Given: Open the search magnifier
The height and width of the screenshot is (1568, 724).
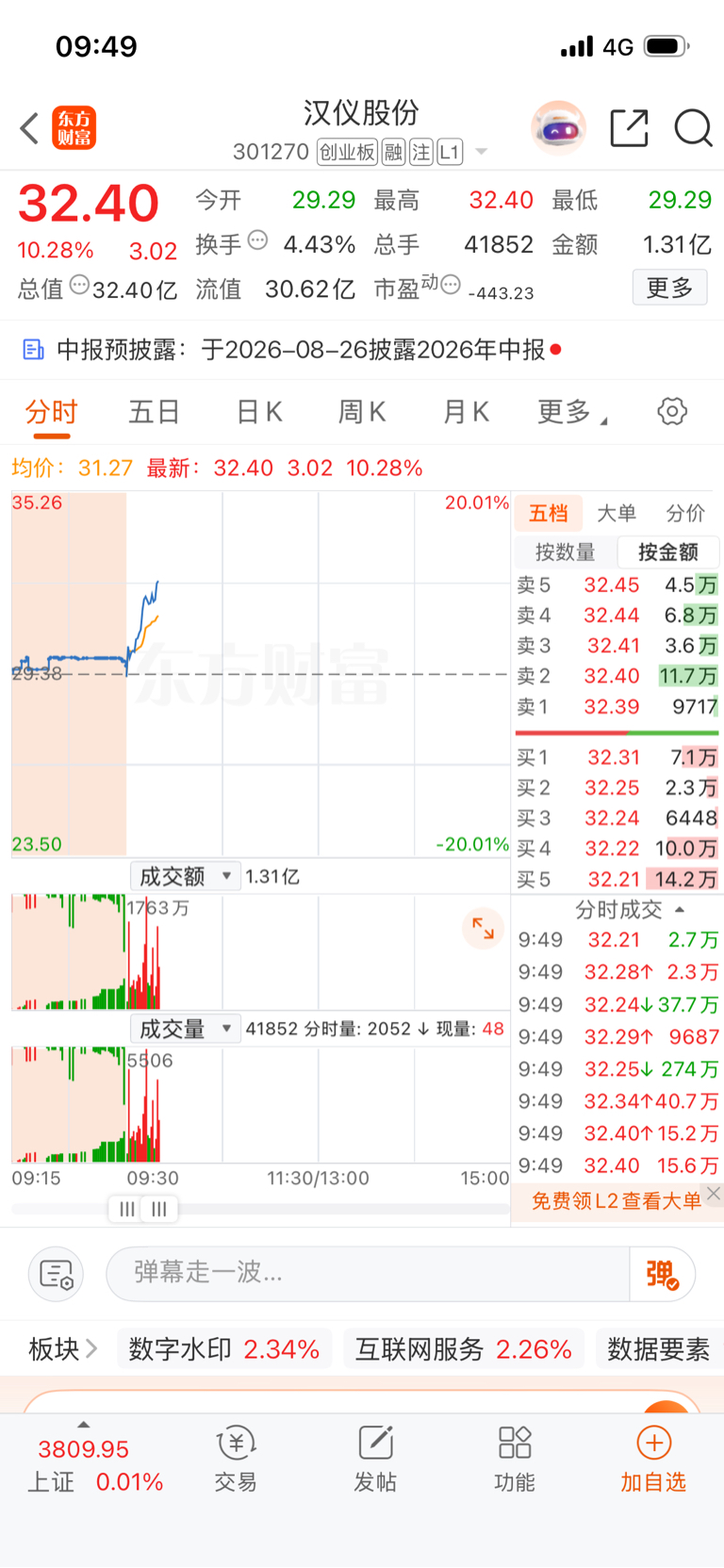Looking at the screenshot, I should [693, 128].
